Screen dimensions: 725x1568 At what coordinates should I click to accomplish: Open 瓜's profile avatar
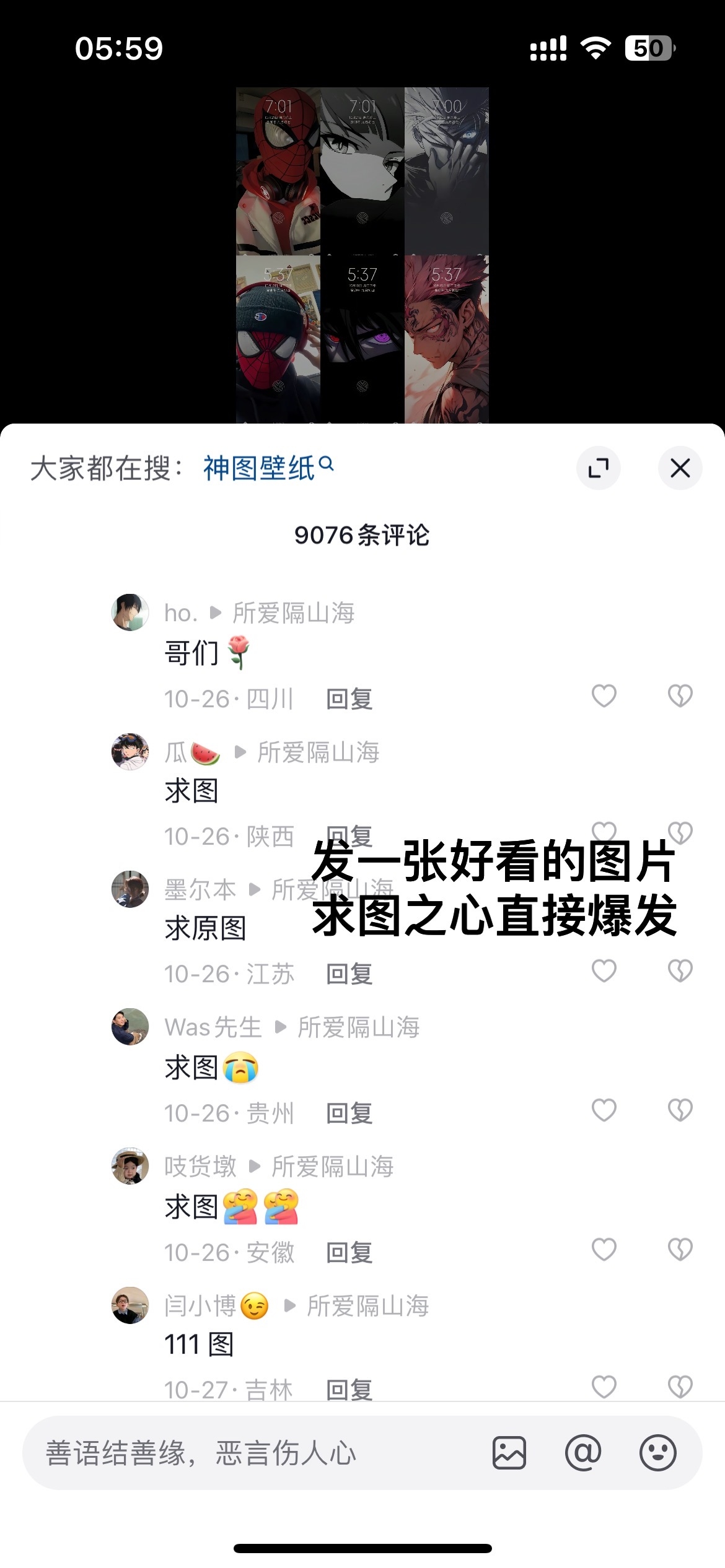[130, 752]
